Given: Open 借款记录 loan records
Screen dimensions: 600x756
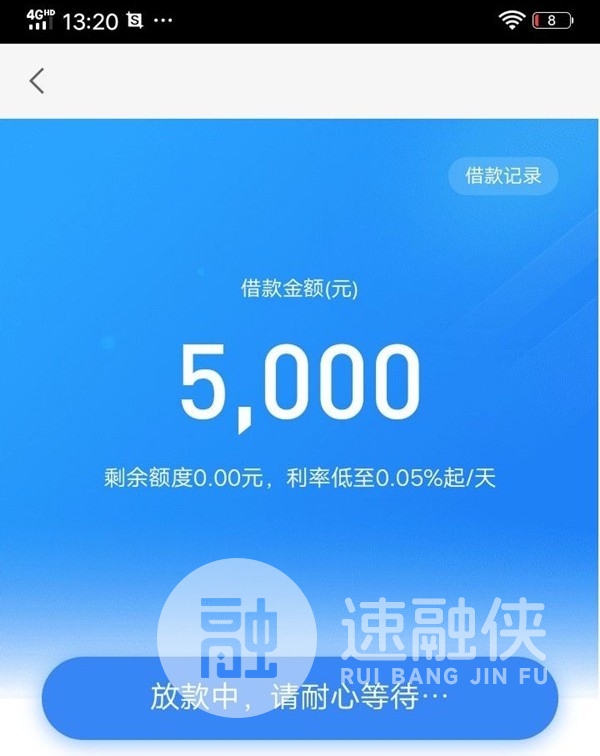Looking at the screenshot, I should pyautogui.click(x=503, y=176).
